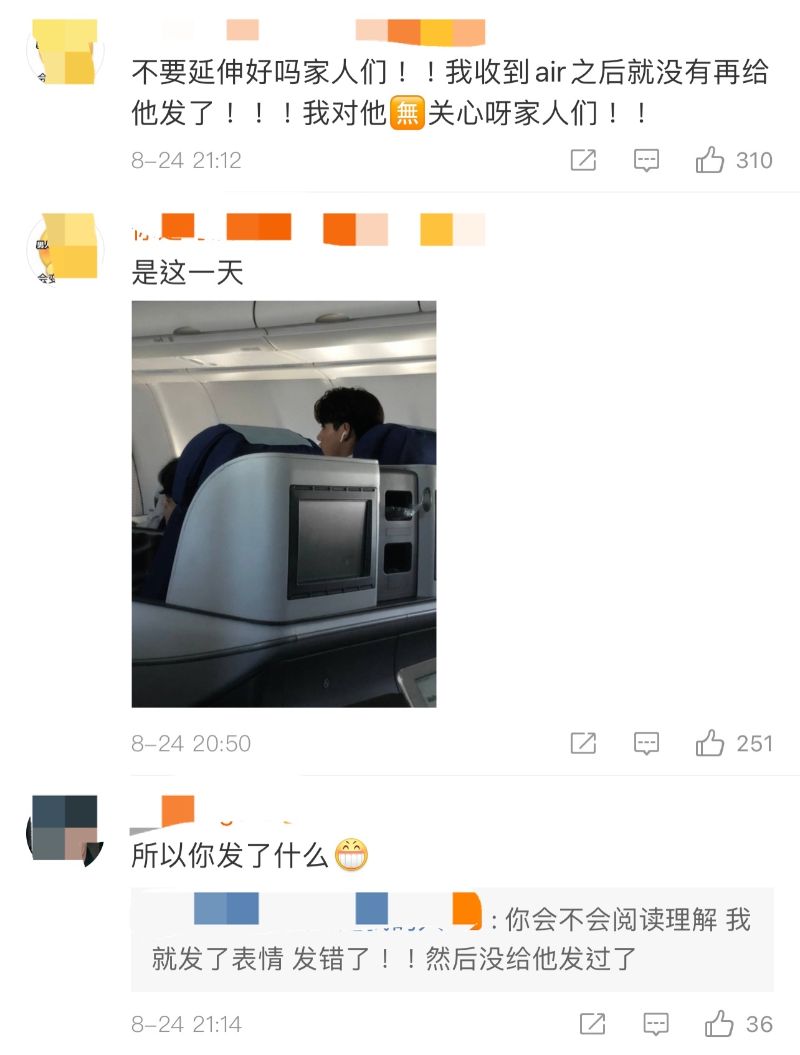
Task: Open the avatar of the 是这一天 commenter
Action: pyautogui.click(x=65, y=247)
